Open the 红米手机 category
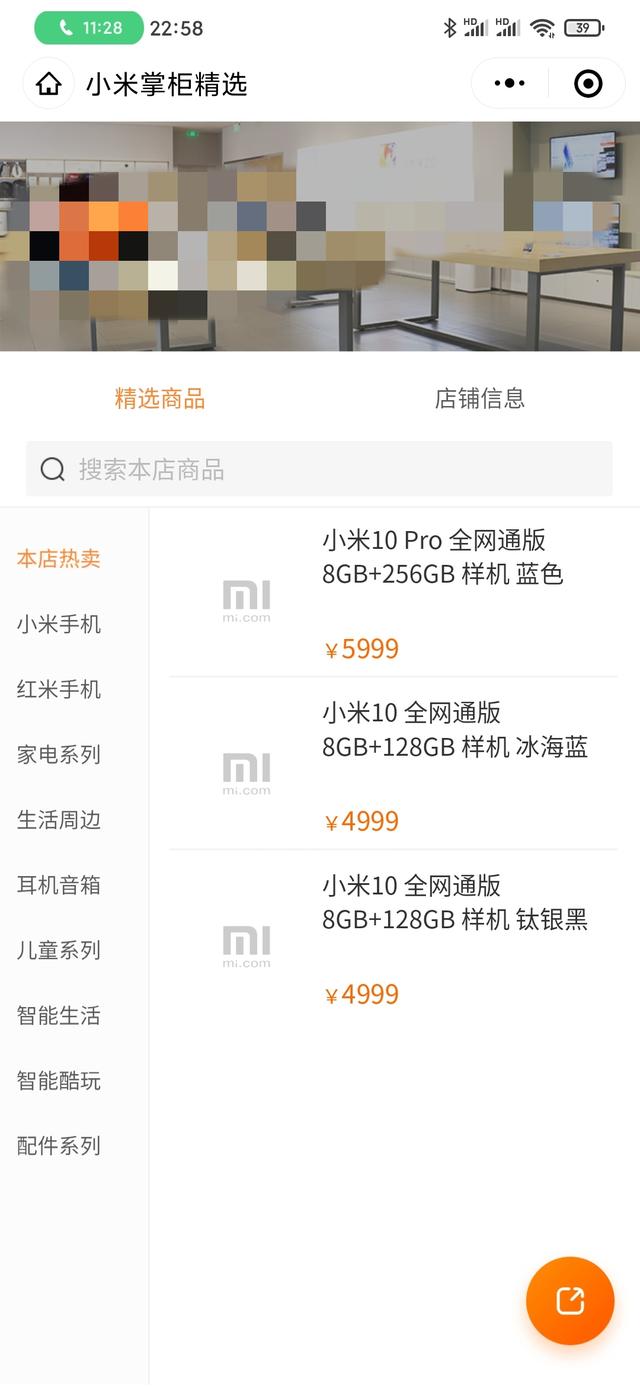 pyautogui.click(x=59, y=689)
